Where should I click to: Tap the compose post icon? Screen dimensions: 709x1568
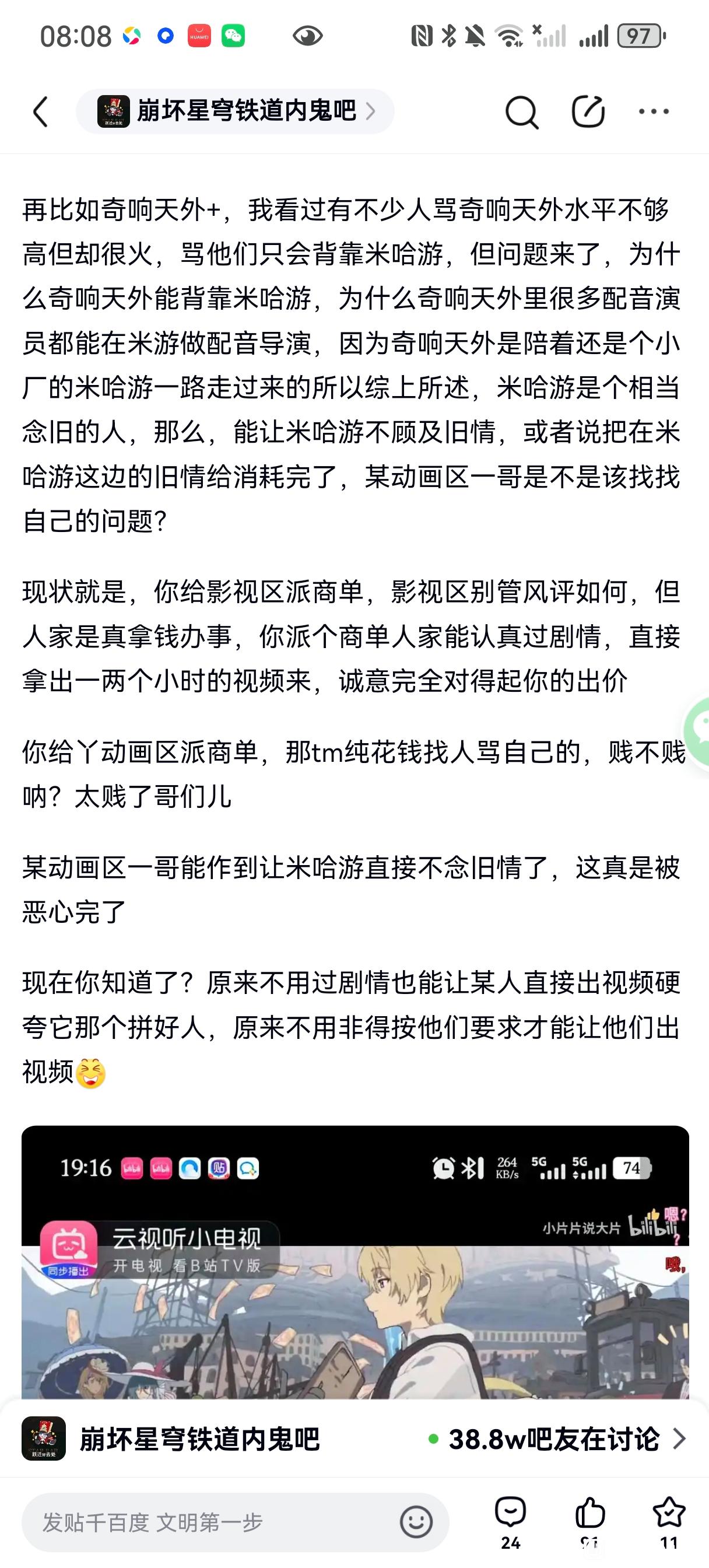click(x=588, y=111)
